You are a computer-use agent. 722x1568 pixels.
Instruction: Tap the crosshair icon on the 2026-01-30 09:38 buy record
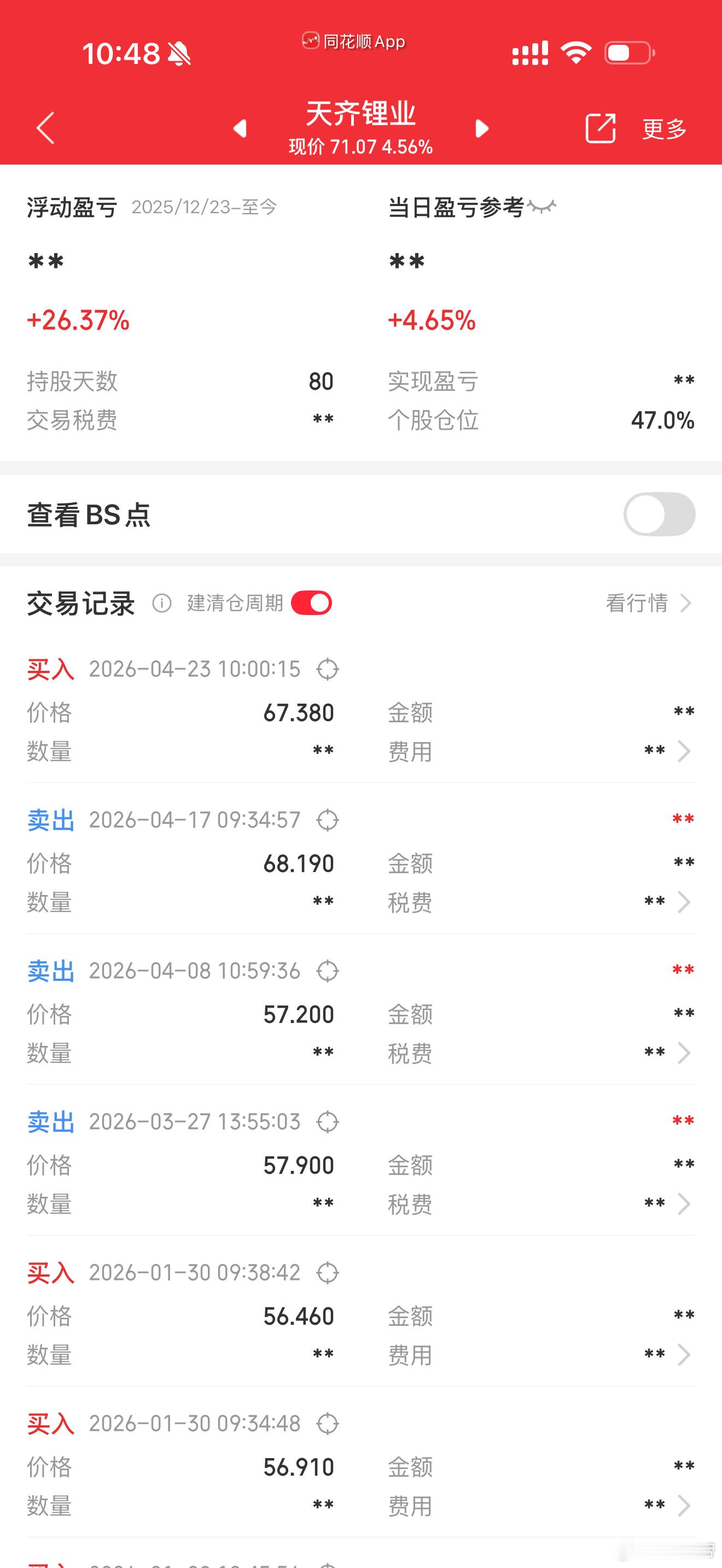pyautogui.click(x=328, y=1273)
